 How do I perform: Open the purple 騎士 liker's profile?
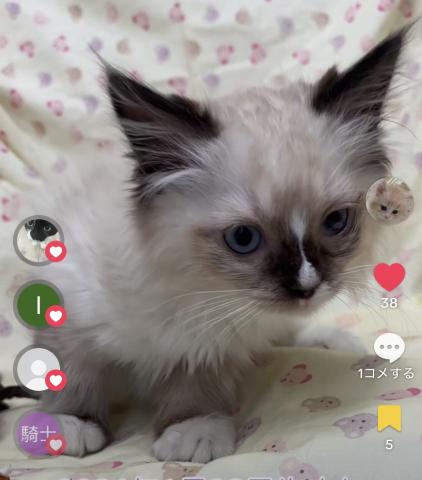(39, 433)
